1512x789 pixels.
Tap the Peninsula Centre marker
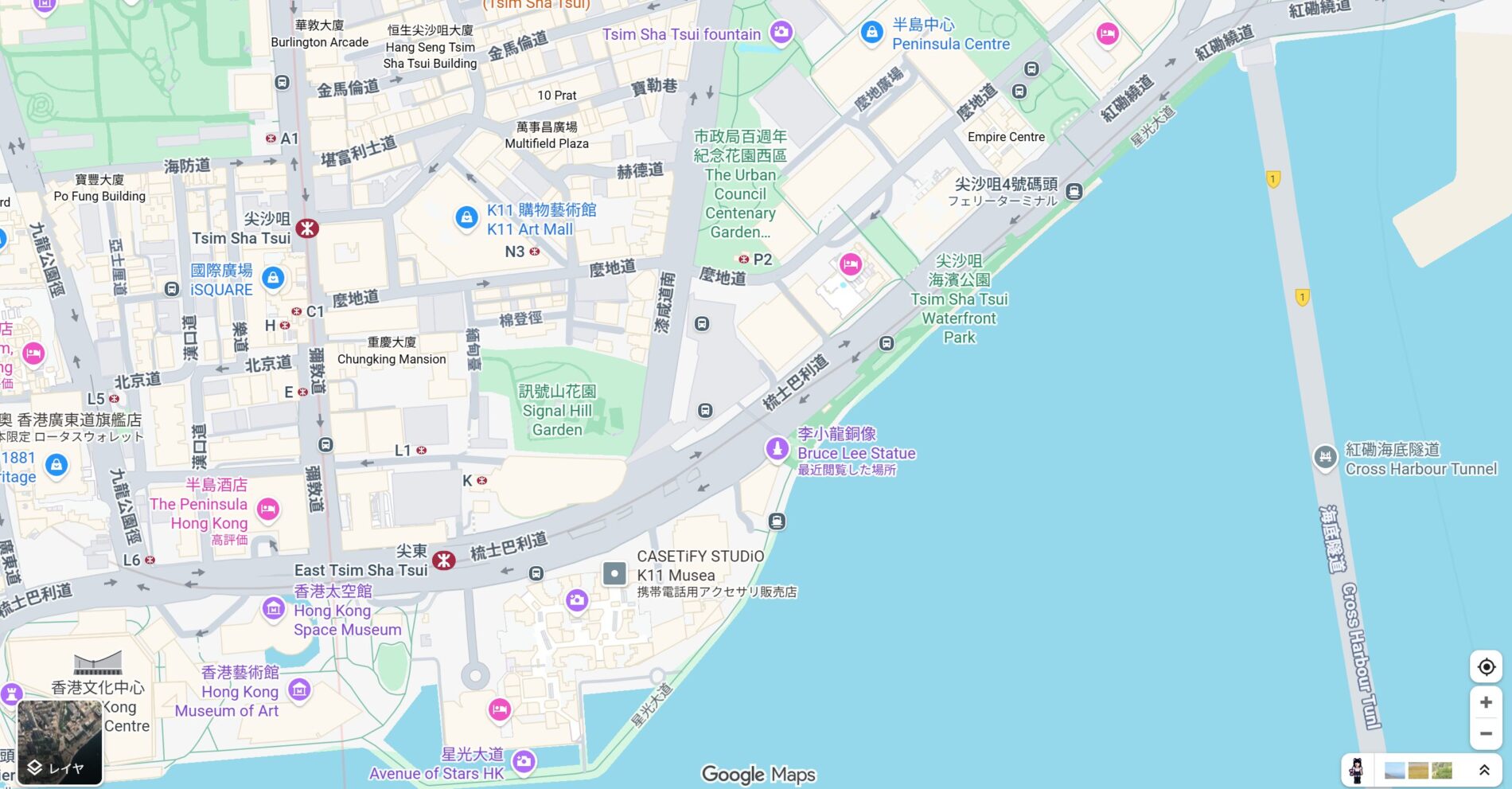872,33
